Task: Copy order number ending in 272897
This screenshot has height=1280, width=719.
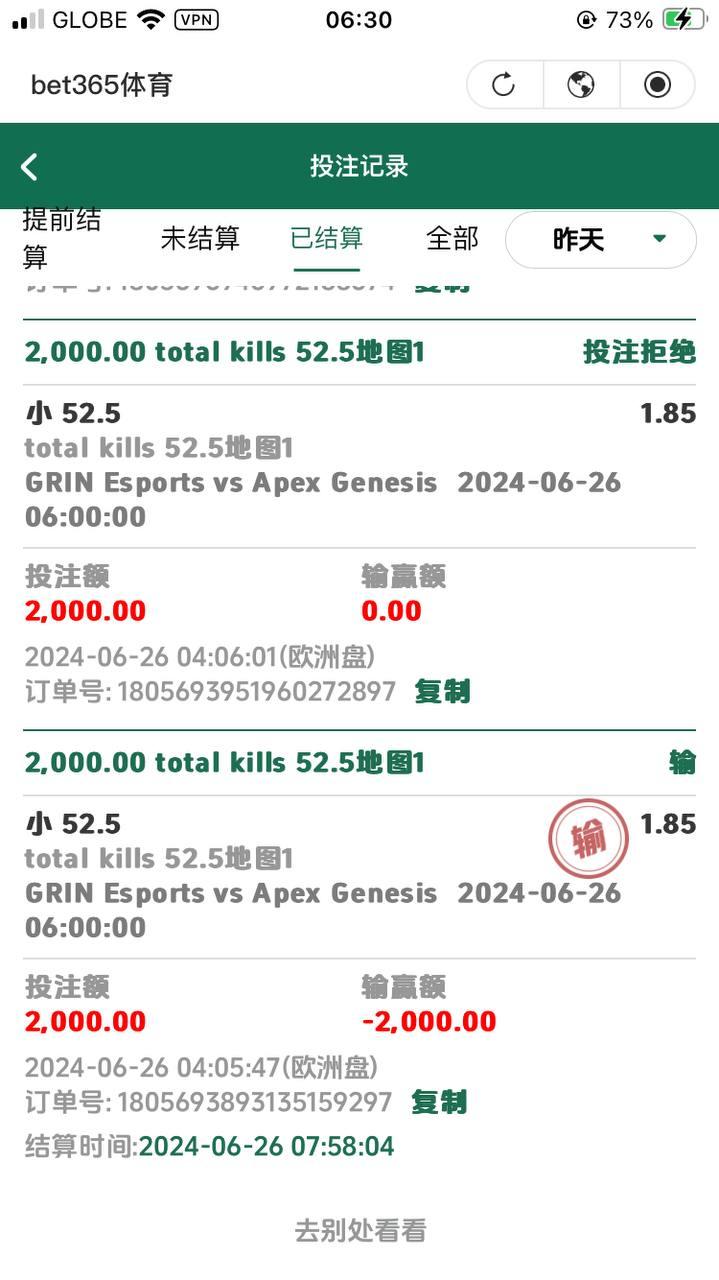Action: click(x=442, y=691)
